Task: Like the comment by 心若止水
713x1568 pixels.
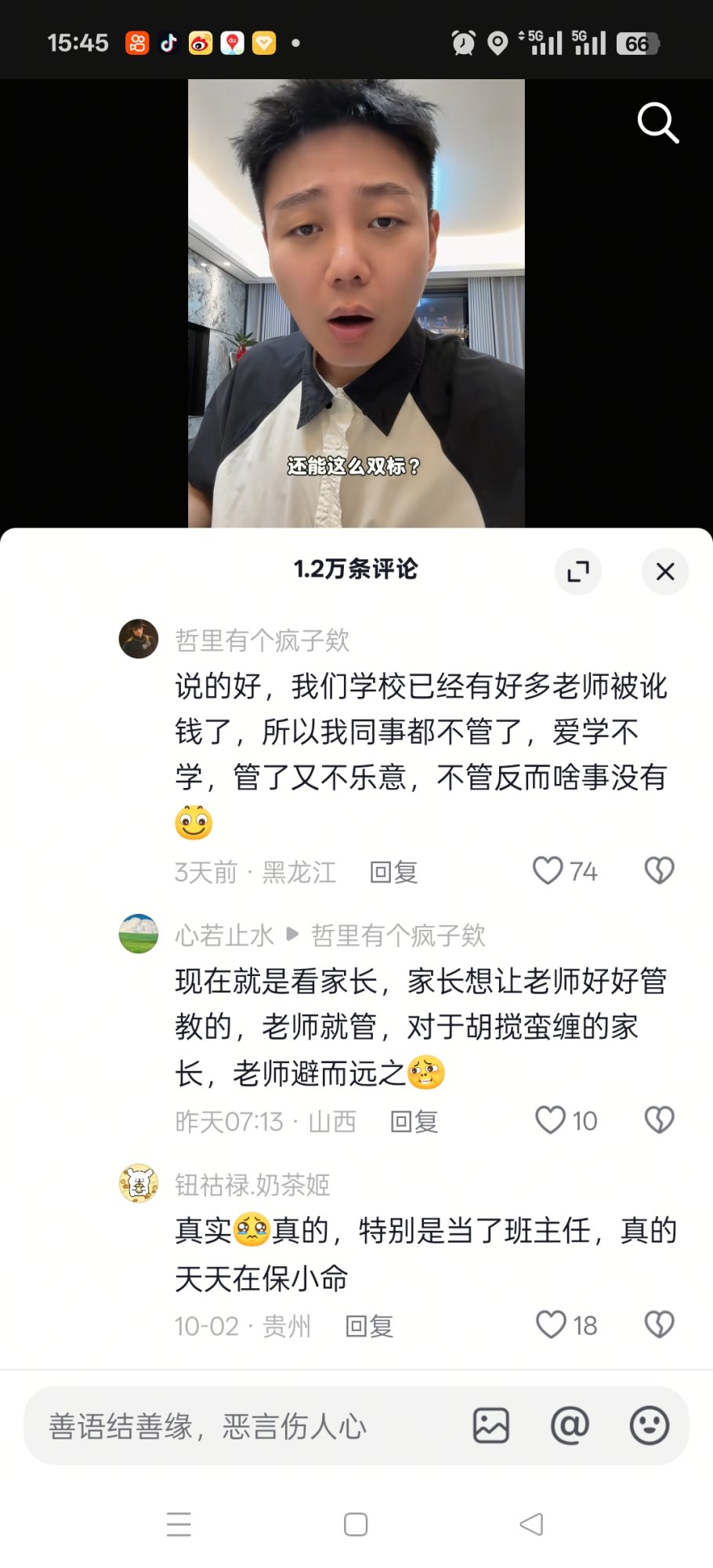Action: (x=550, y=1120)
